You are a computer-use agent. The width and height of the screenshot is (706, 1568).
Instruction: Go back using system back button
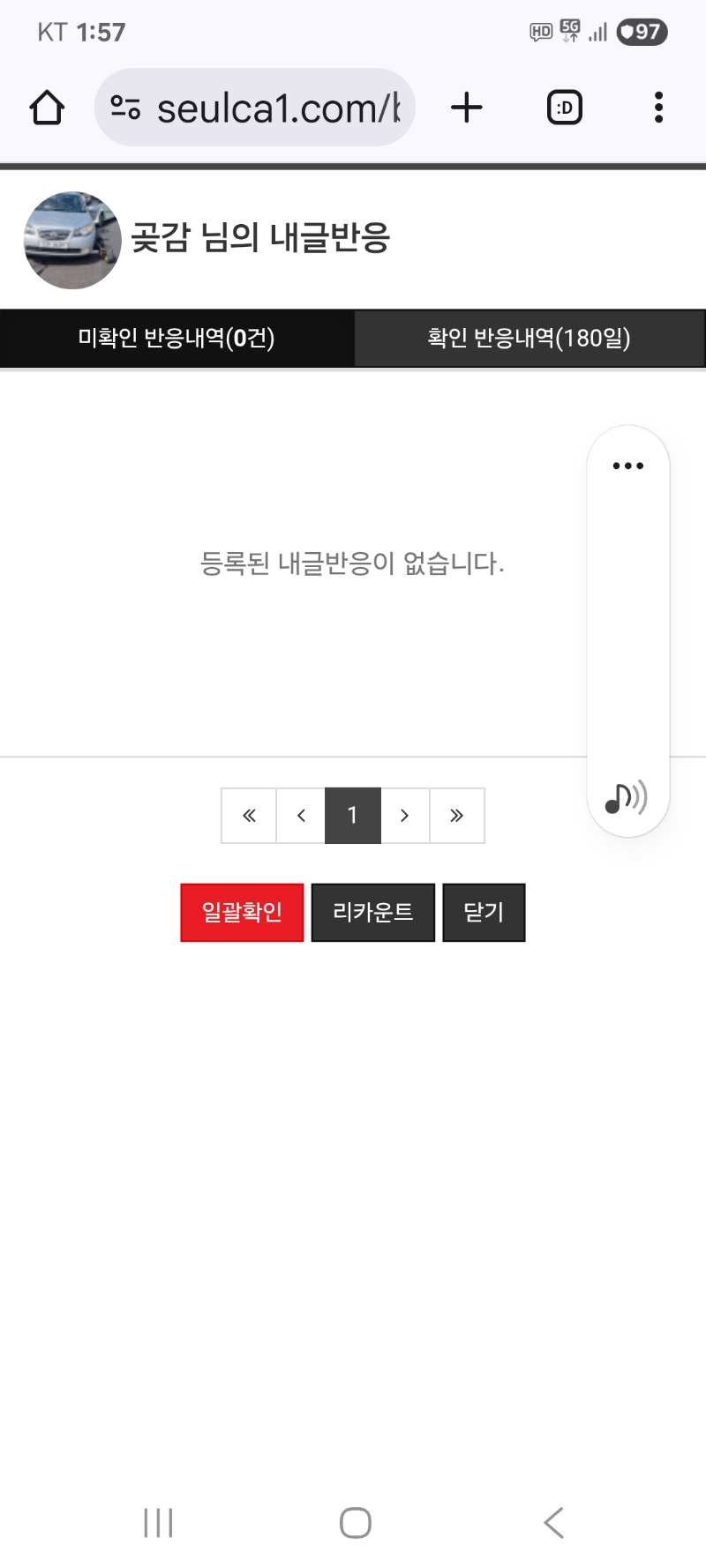[553, 1523]
